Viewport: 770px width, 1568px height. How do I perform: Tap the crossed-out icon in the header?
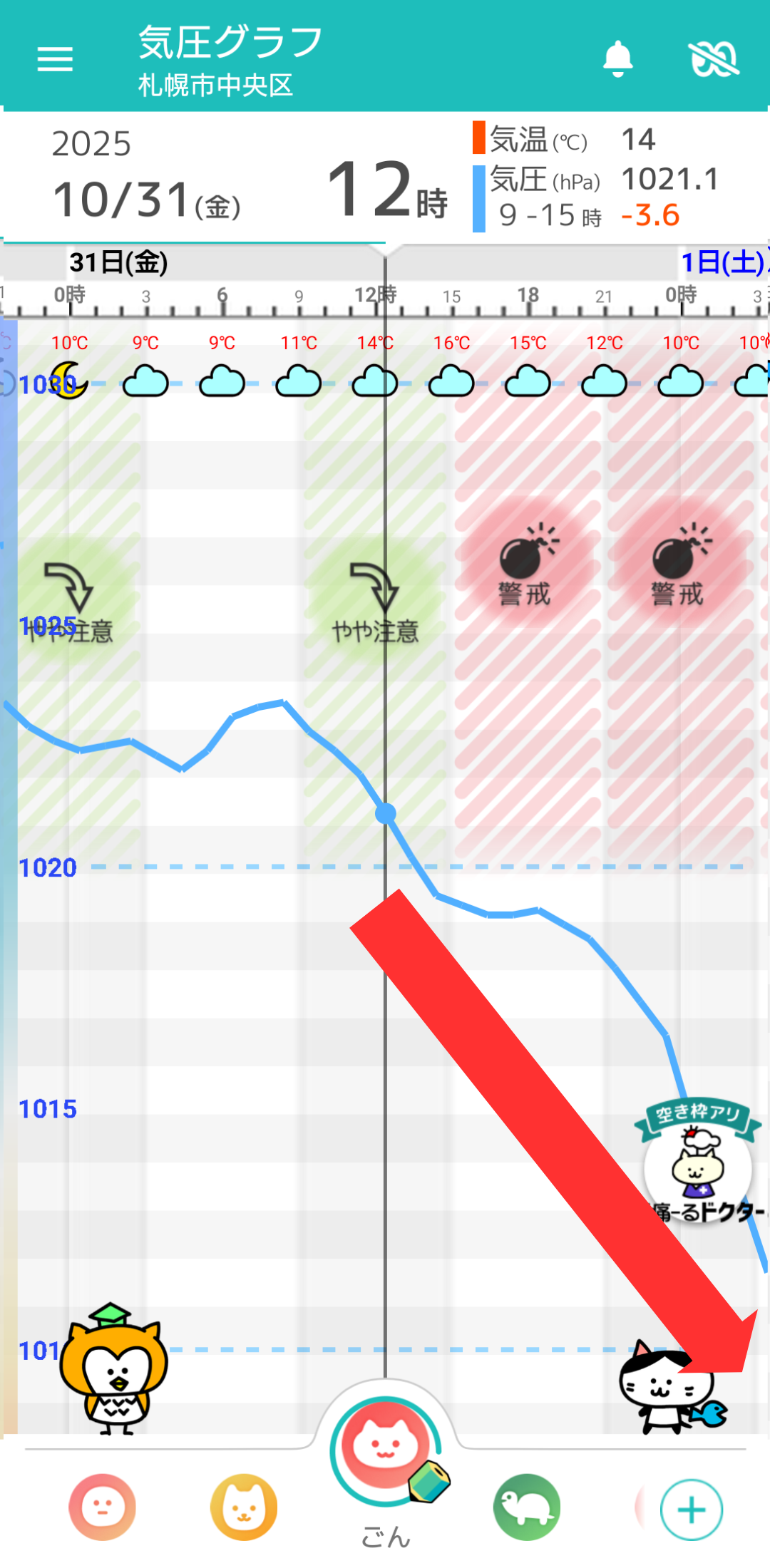point(713,59)
